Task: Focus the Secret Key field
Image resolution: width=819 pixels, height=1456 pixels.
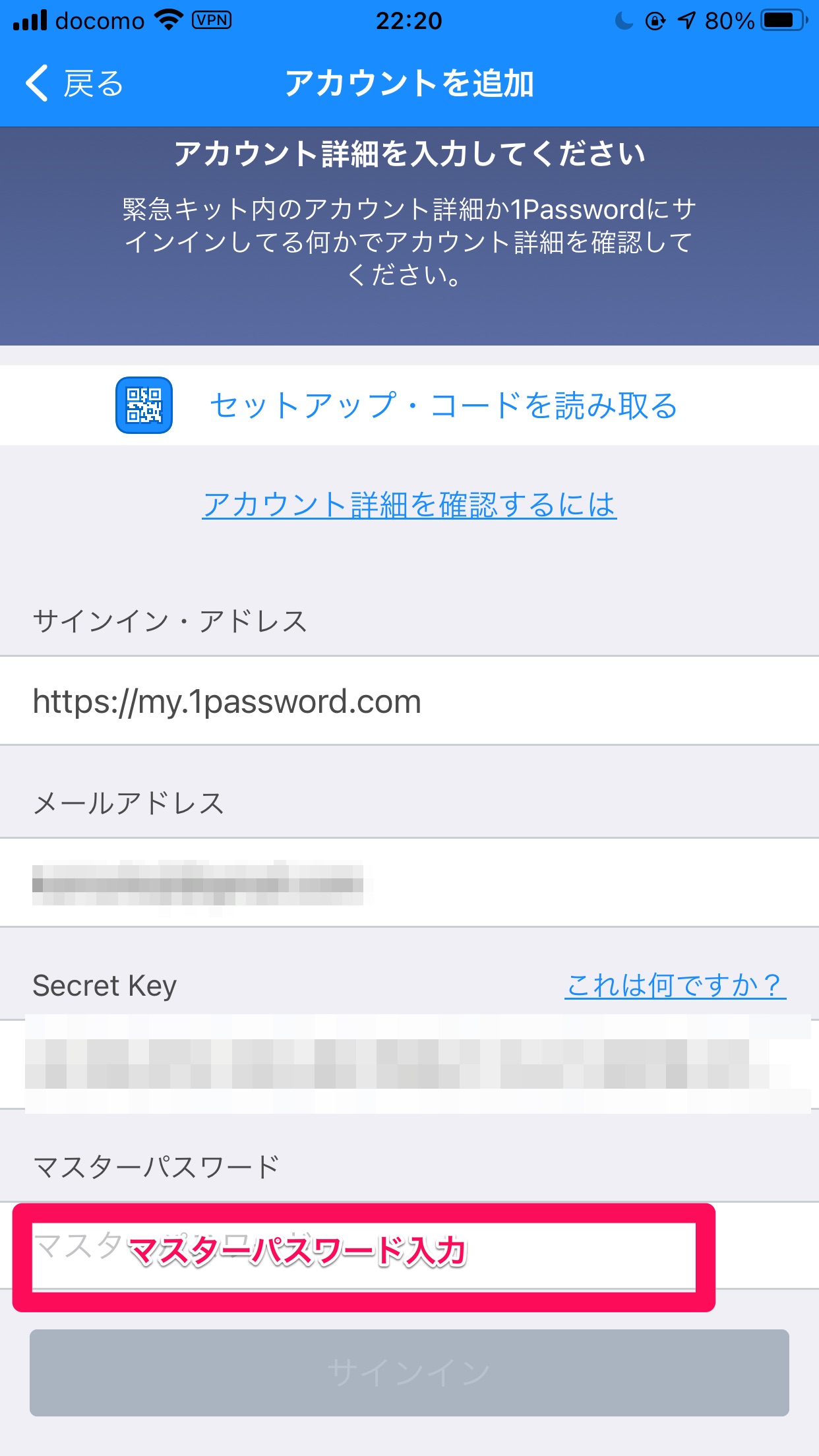Action: point(409,1064)
